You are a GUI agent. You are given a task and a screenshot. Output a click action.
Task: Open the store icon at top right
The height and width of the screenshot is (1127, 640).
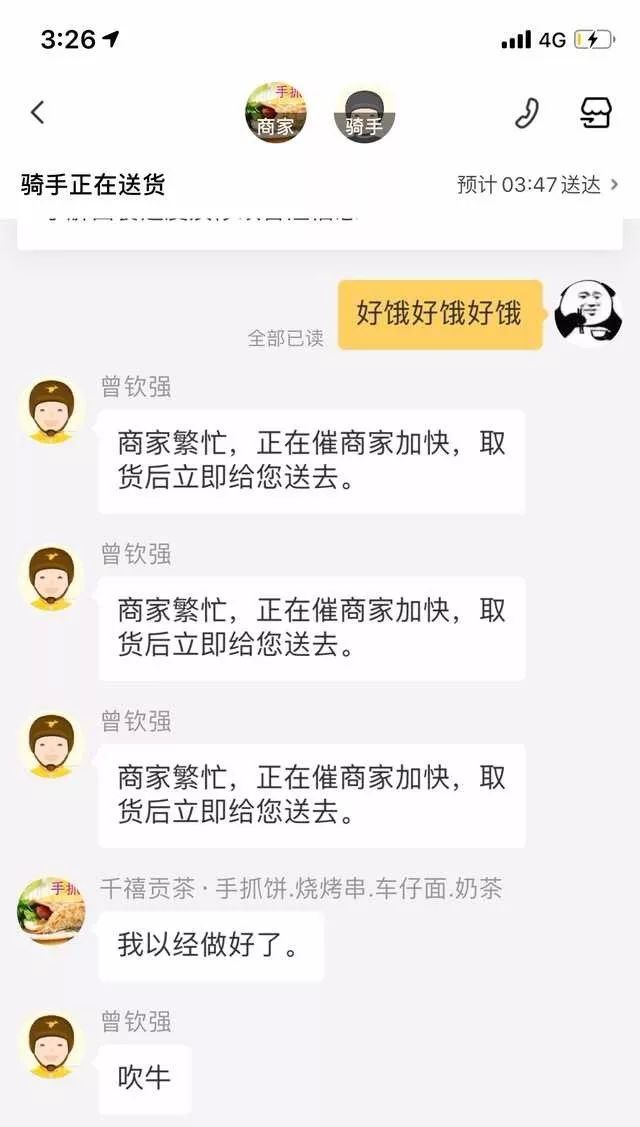[596, 113]
